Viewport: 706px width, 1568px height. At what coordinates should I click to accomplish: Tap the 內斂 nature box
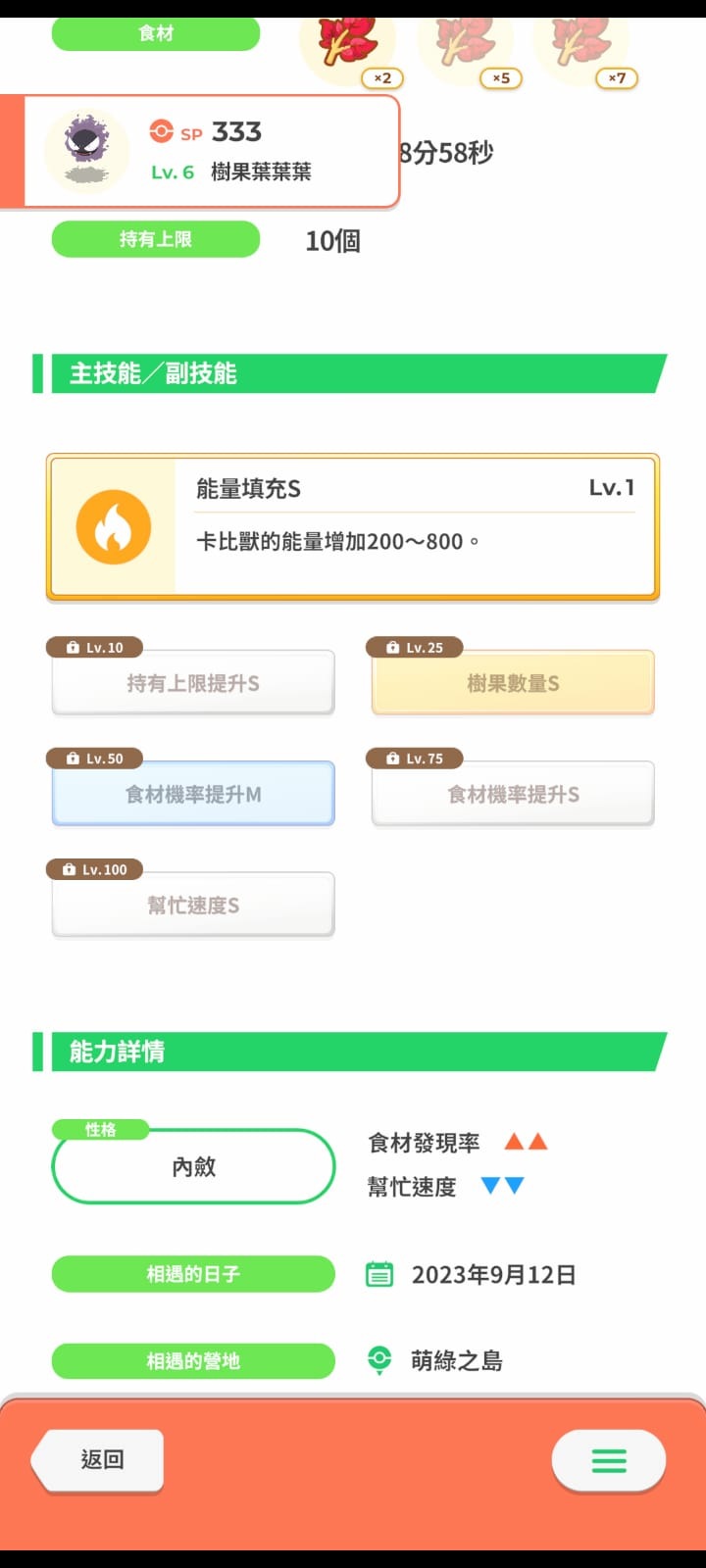(x=193, y=1166)
